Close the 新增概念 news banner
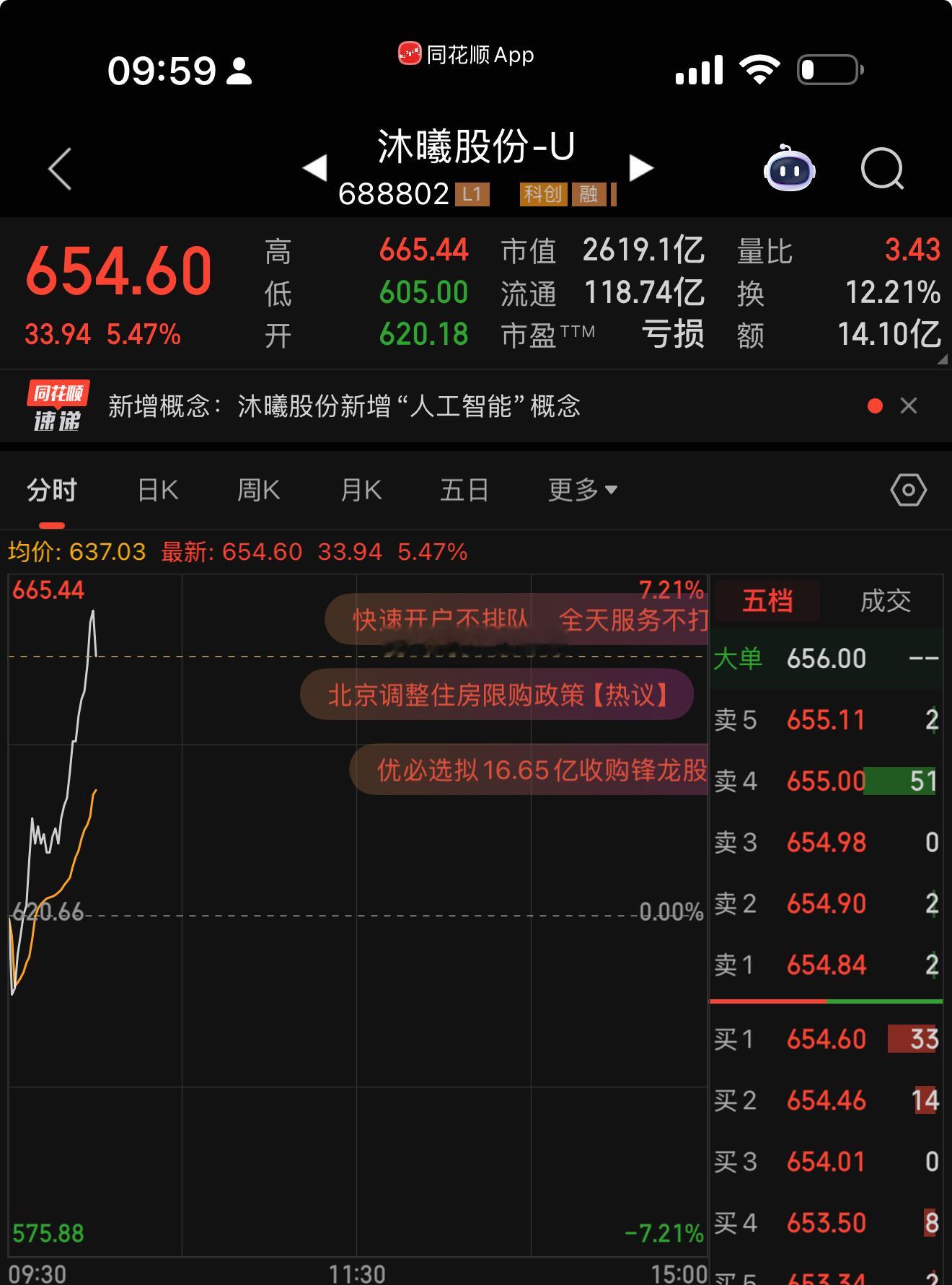Screen dimensions: 952x1285 (907, 406)
